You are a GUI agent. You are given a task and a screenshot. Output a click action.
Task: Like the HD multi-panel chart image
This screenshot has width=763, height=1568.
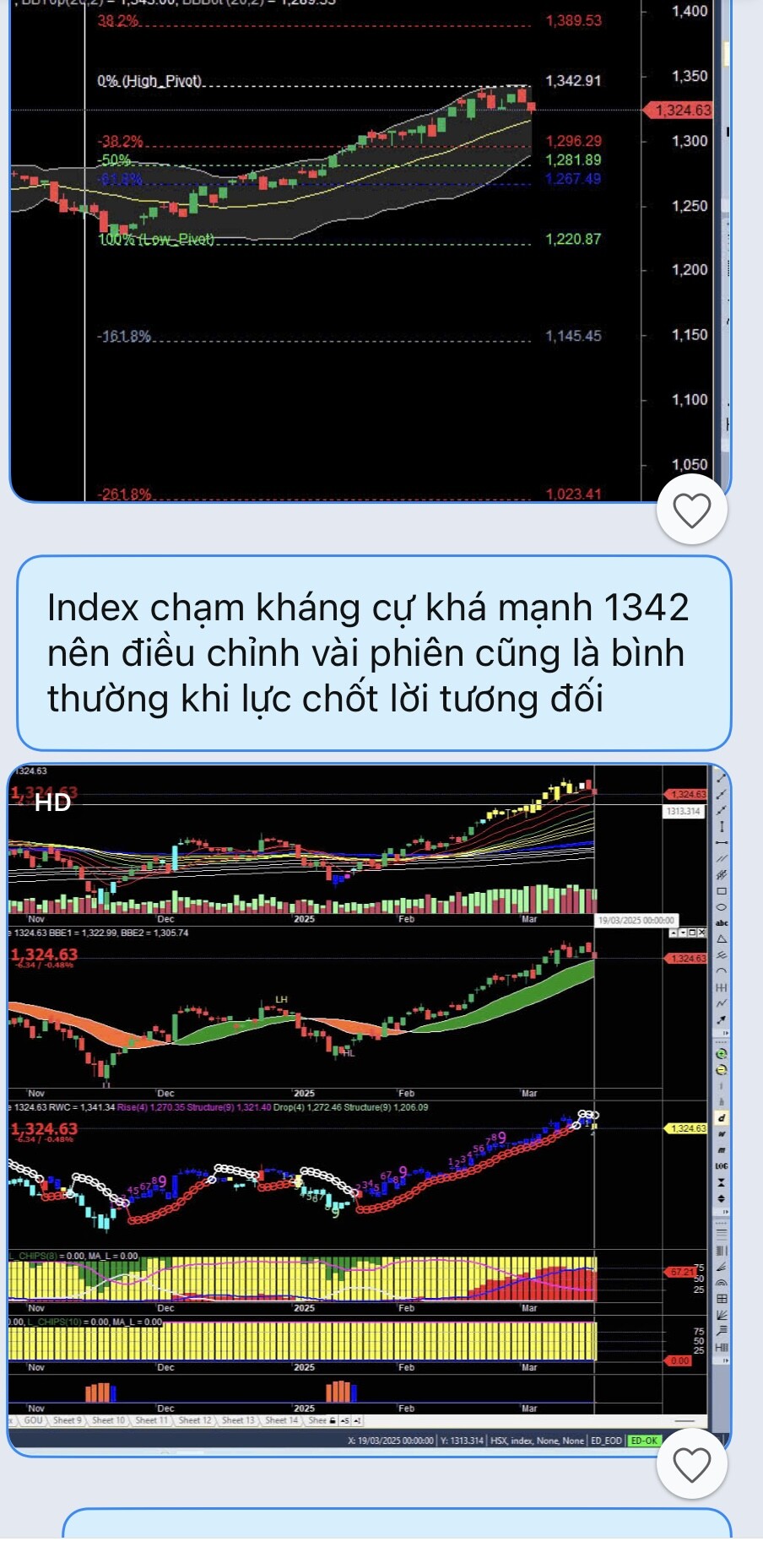click(691, 1463)
